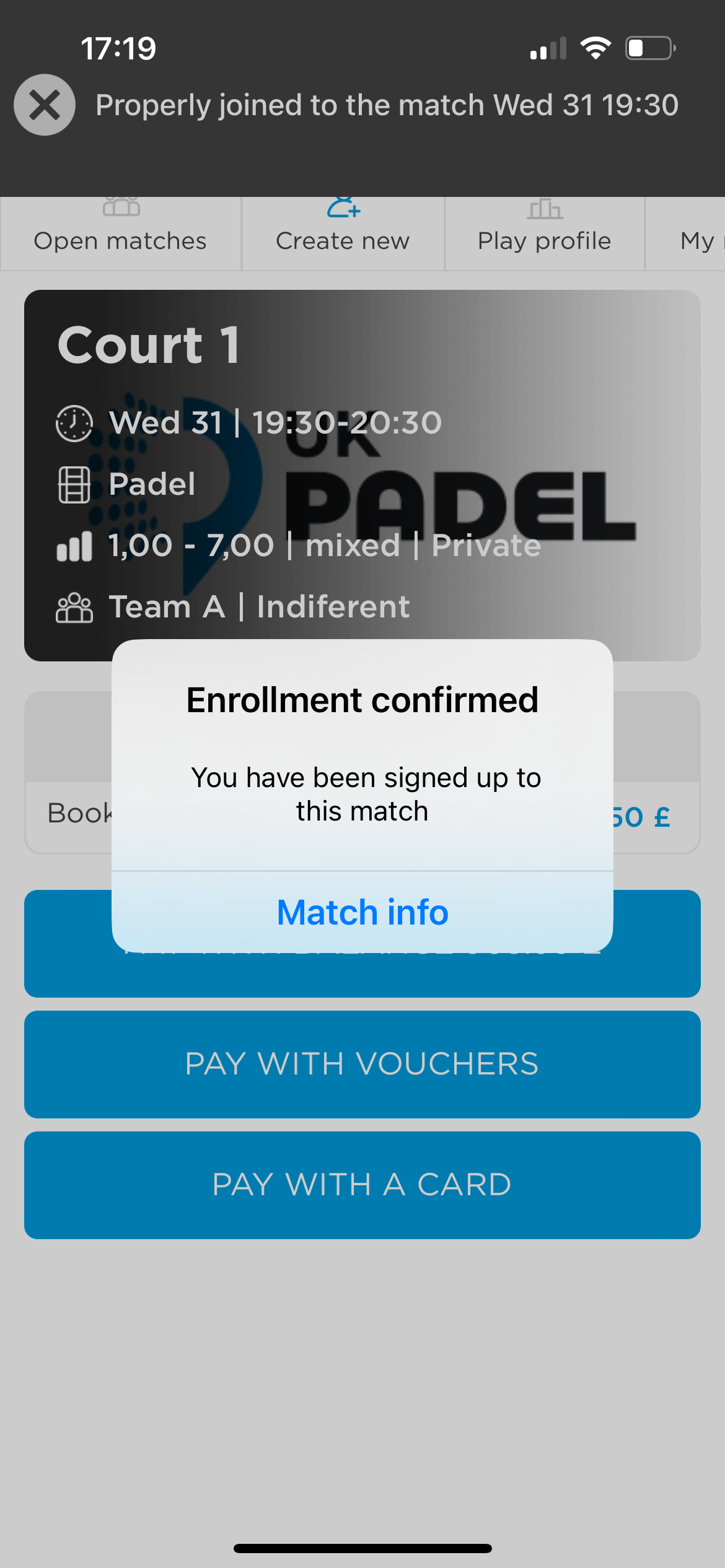The image size is (725, 1568).
Task: Select Pay with vouchers
Action: tap(362, 1064)
